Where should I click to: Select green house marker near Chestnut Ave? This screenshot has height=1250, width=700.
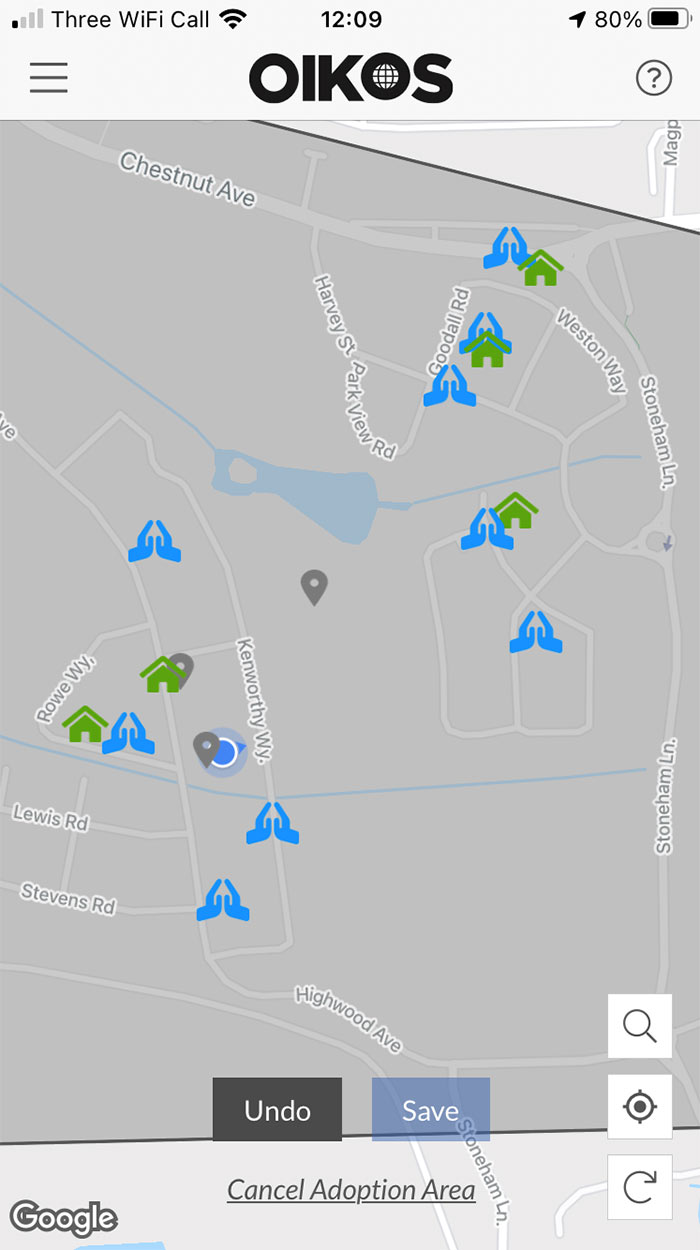(541, 268)
